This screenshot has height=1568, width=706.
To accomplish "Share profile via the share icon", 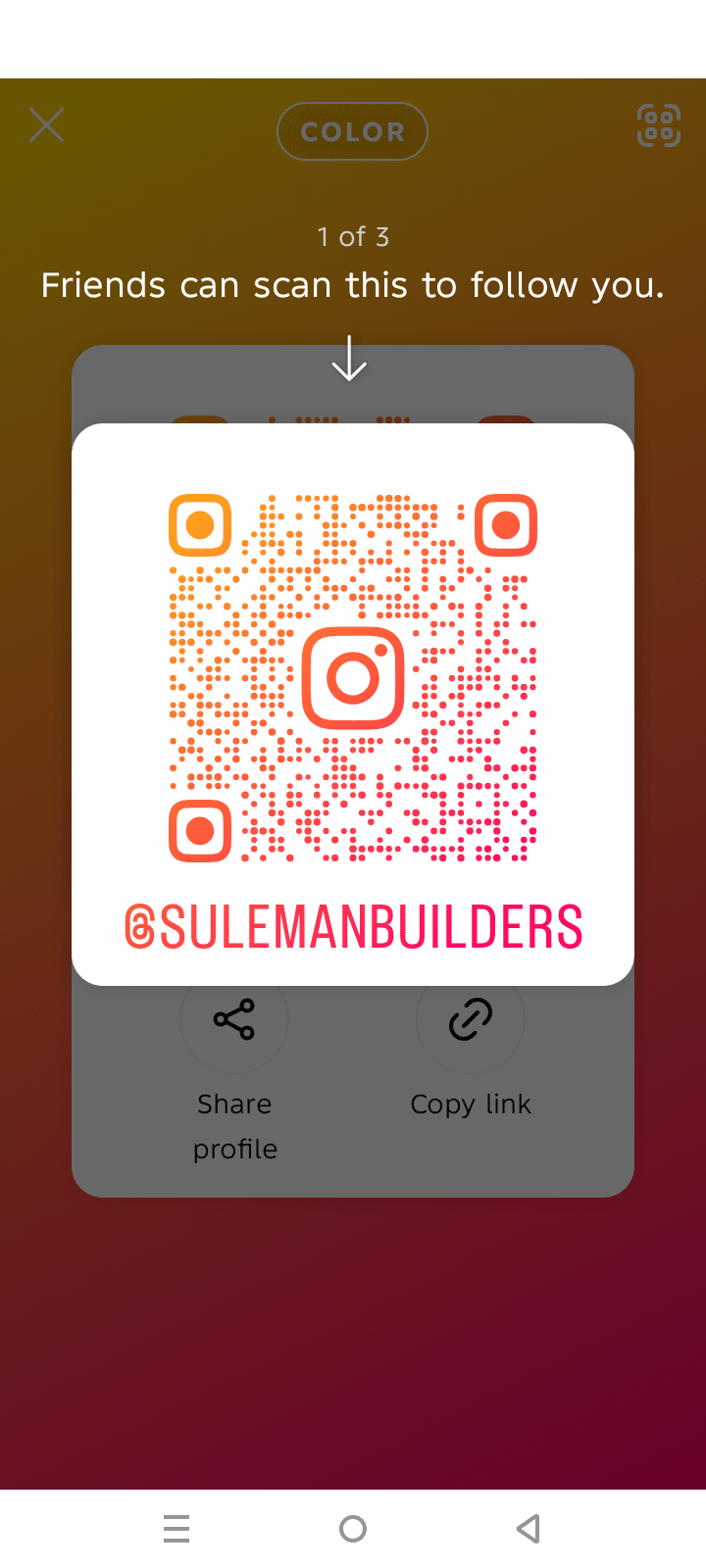I will pyautogui.click(x=234, y=1020).
